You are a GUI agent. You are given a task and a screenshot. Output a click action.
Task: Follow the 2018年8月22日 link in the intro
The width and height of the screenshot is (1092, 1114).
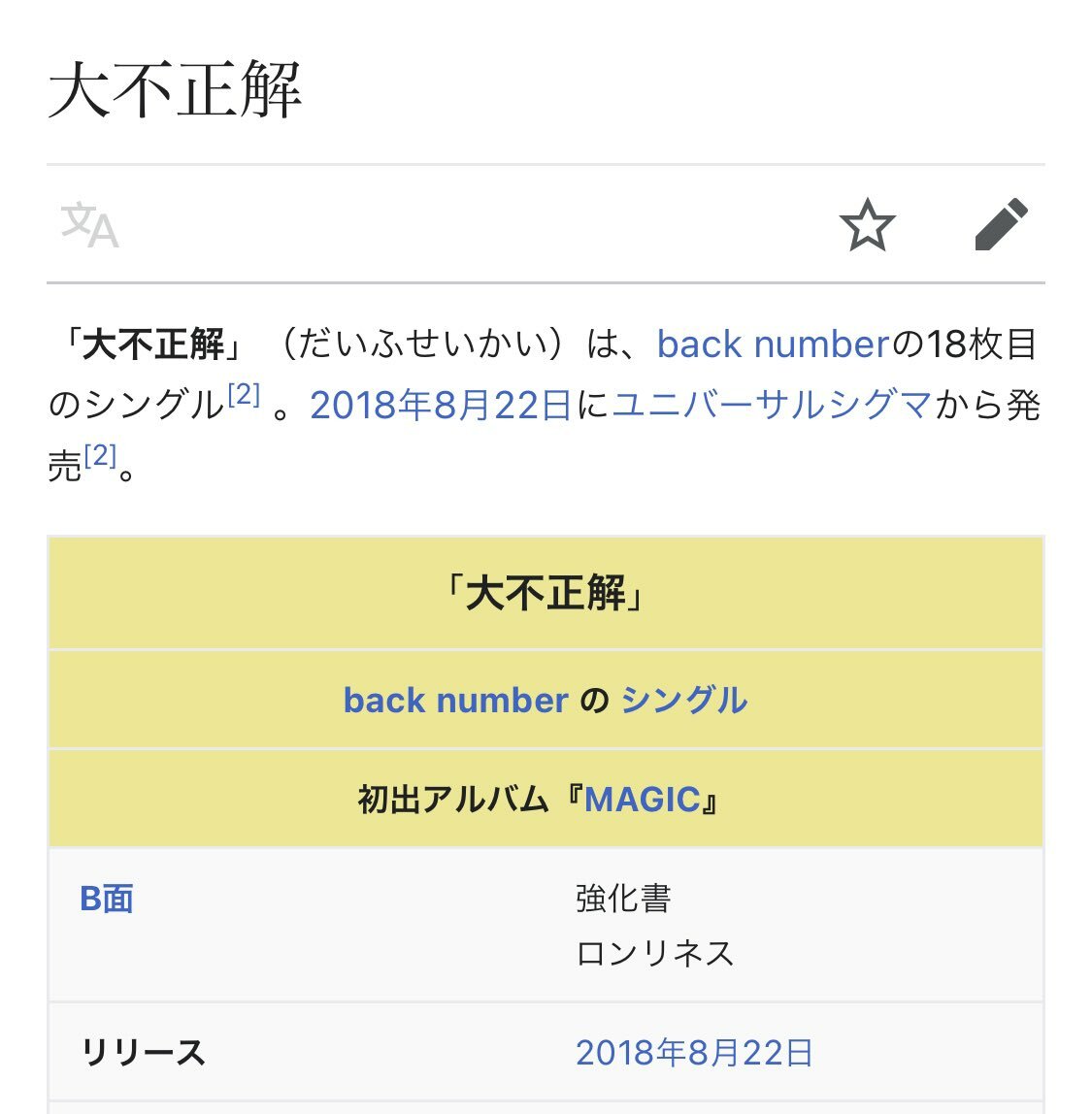(x=441, y=406)
